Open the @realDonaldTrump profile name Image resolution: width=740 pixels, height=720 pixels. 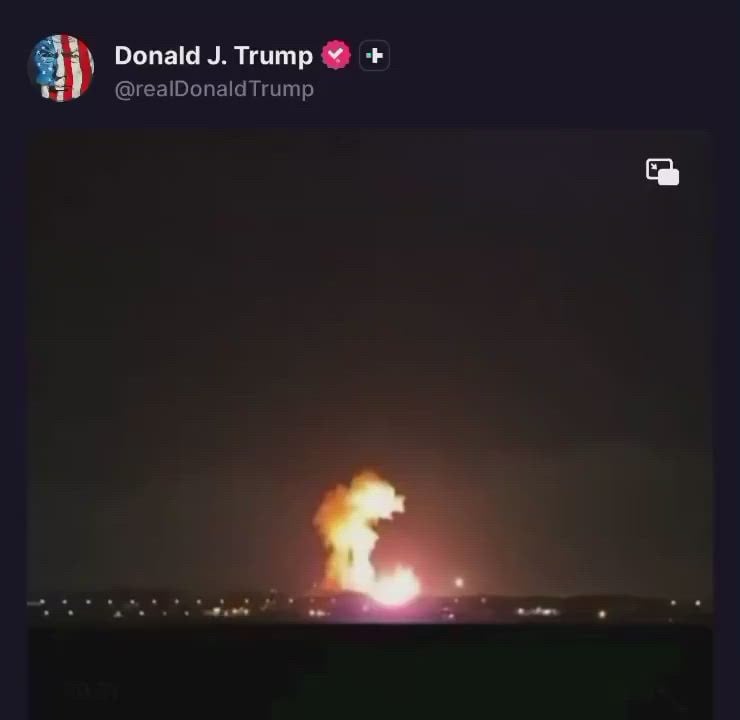(214, 89)
